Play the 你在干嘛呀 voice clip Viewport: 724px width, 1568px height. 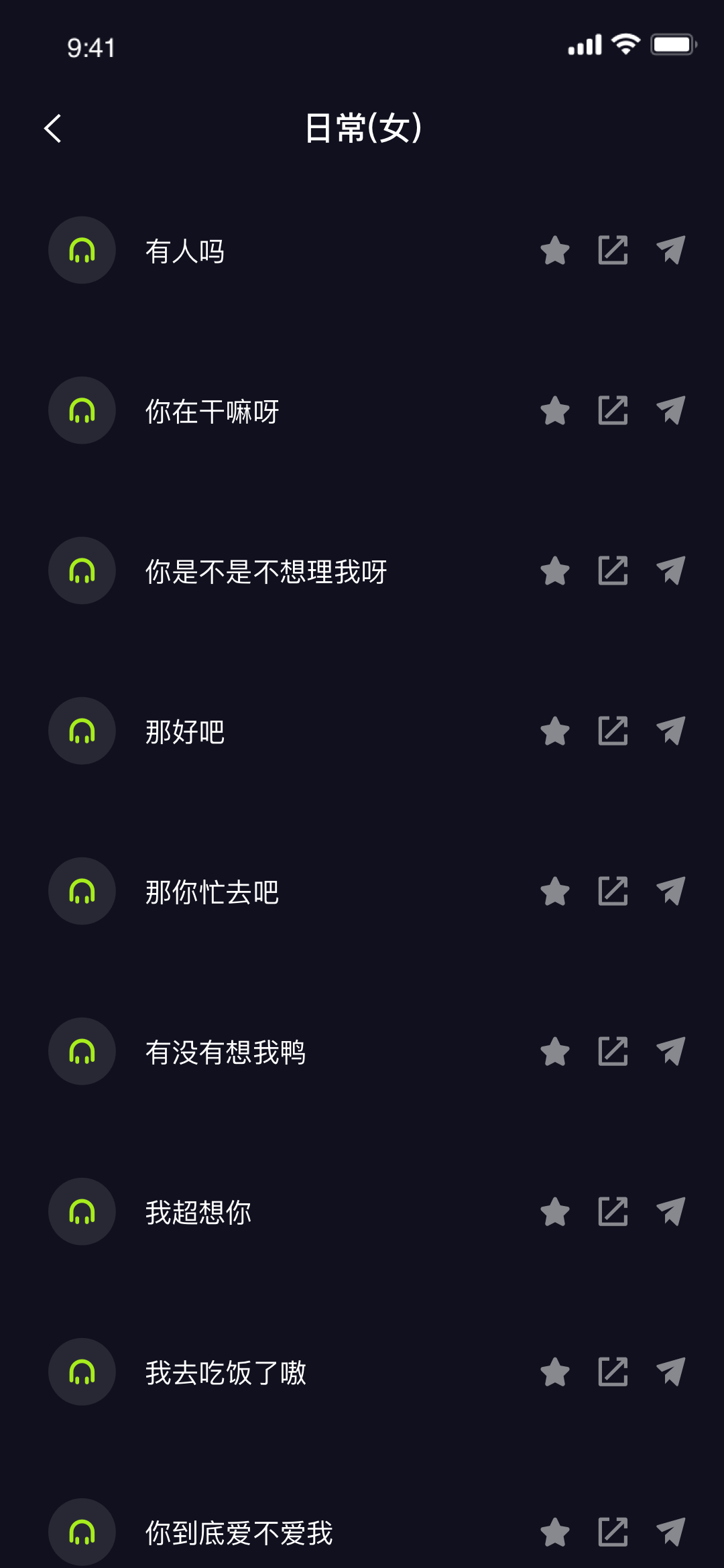[82, 410]
